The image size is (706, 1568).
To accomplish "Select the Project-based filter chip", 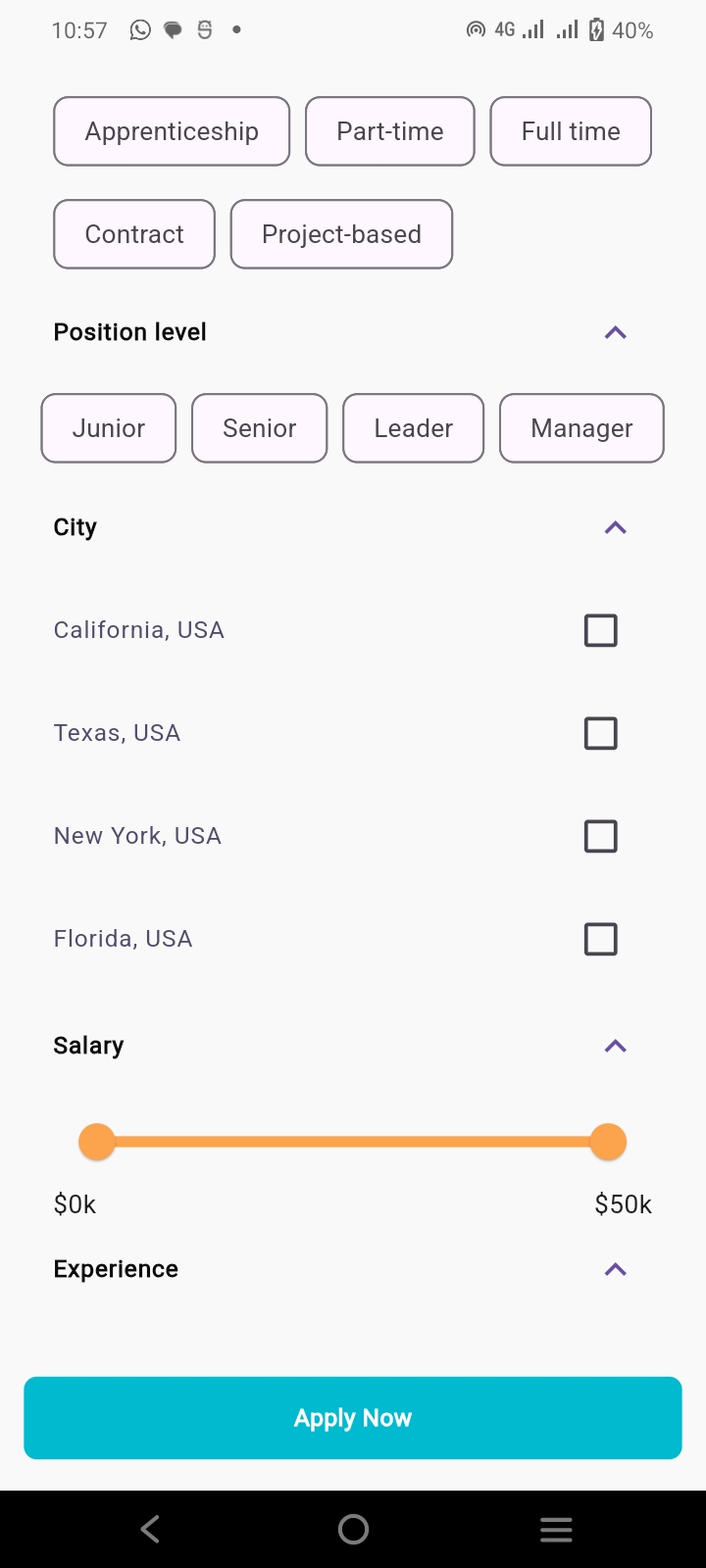I will pyautogui.click(x=341, y=234).
